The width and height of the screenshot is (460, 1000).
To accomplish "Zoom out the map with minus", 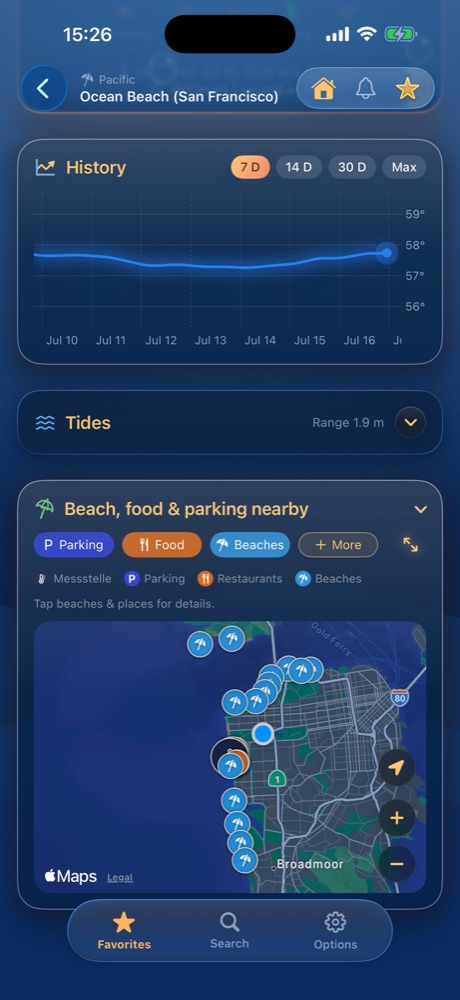I will point(397,864).
